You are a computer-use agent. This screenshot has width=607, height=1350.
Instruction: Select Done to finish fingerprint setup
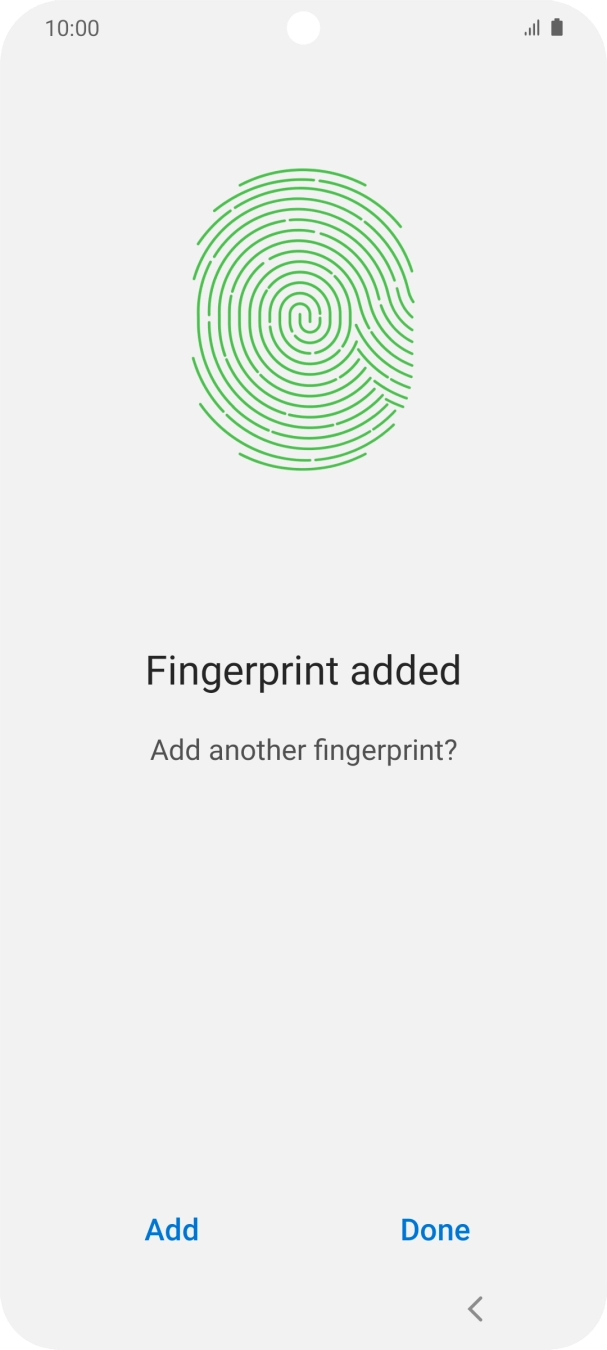tap(435, 1229)
